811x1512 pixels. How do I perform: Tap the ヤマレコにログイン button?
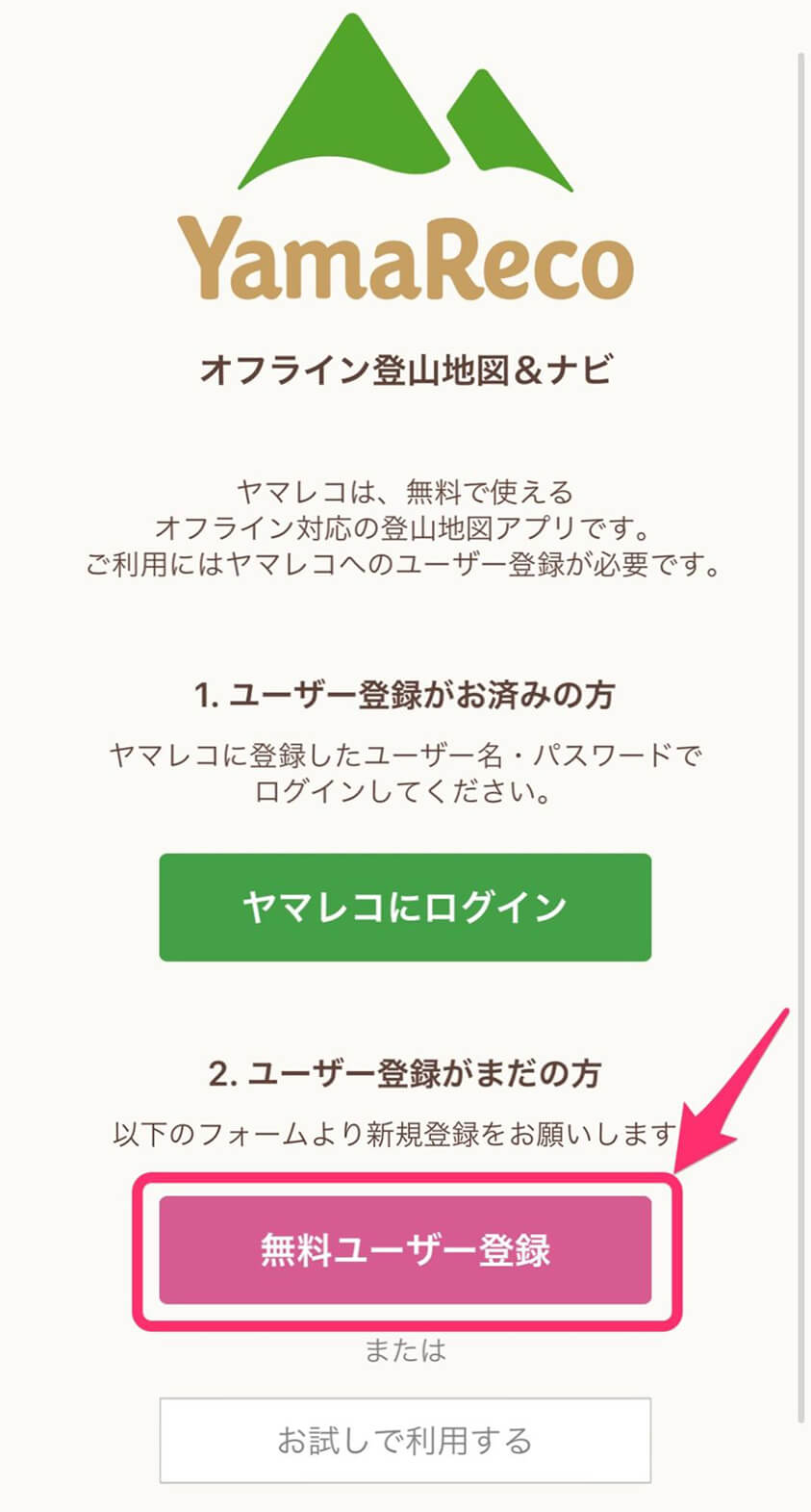click(405, 907)
